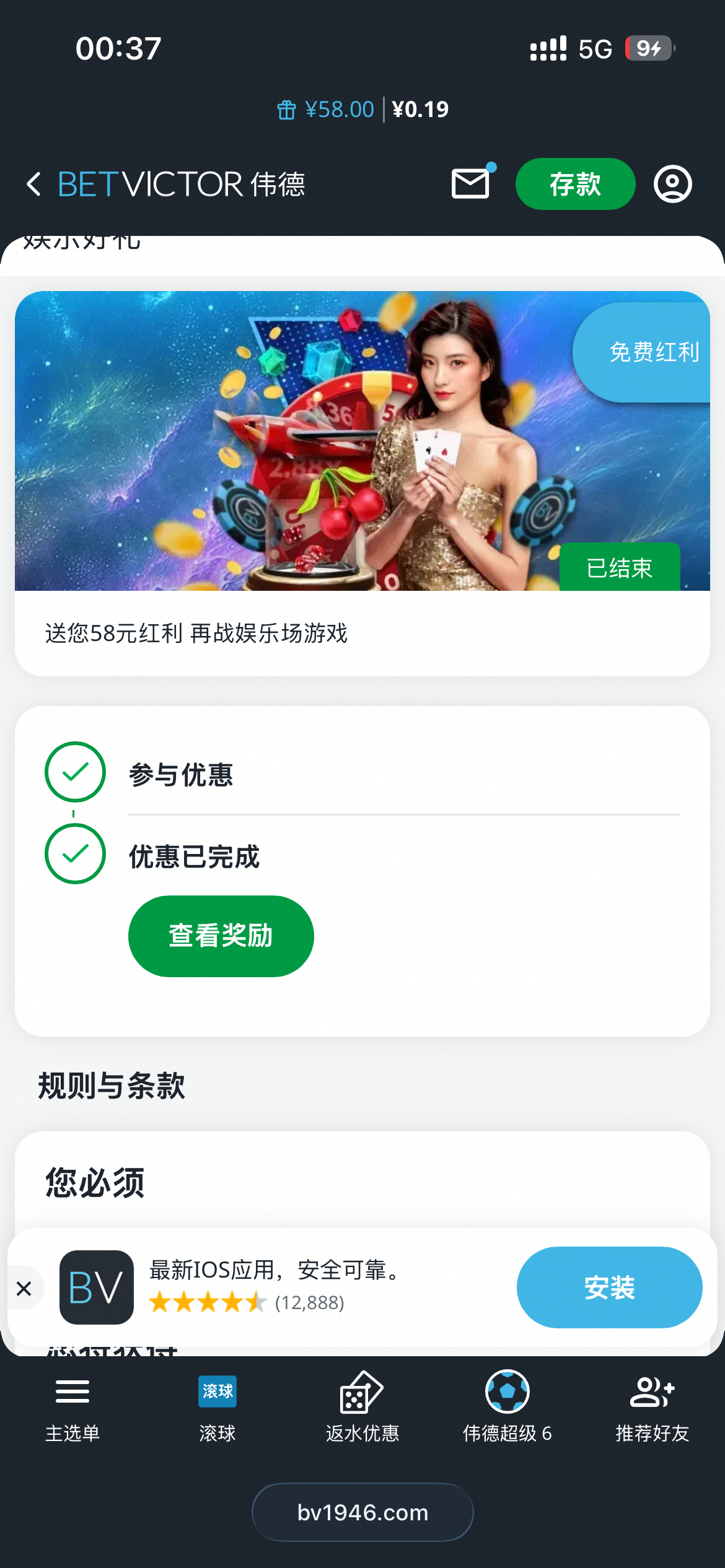Screen dimensions: 725x1568
Task: Tap the green 存款 deposit button
Action: click(575, 184)
